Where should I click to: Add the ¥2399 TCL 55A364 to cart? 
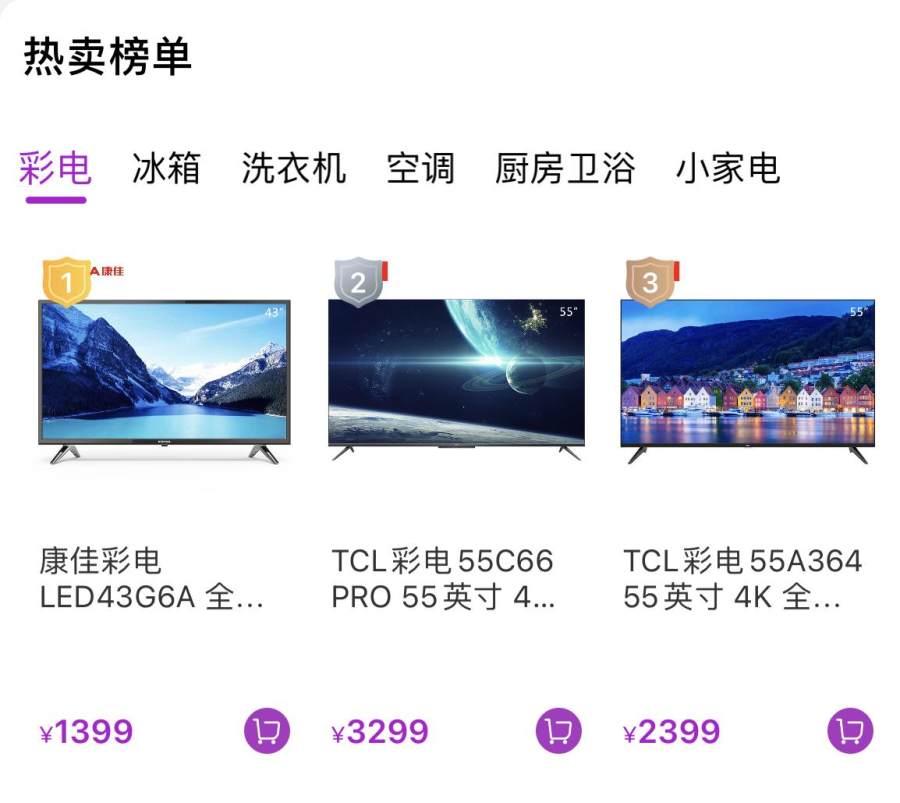coord(850,732)
